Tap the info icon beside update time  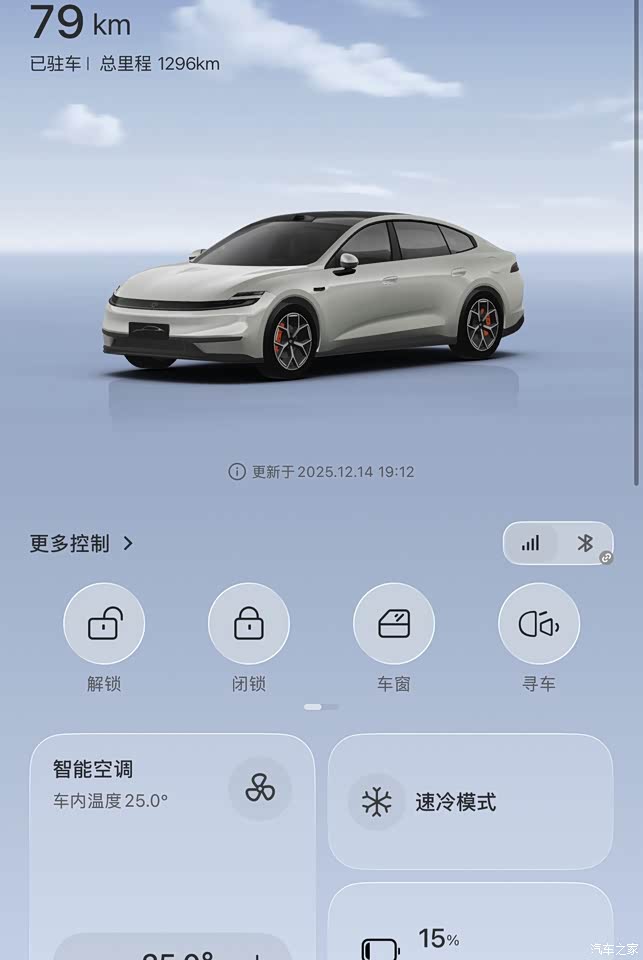point(236,471)
